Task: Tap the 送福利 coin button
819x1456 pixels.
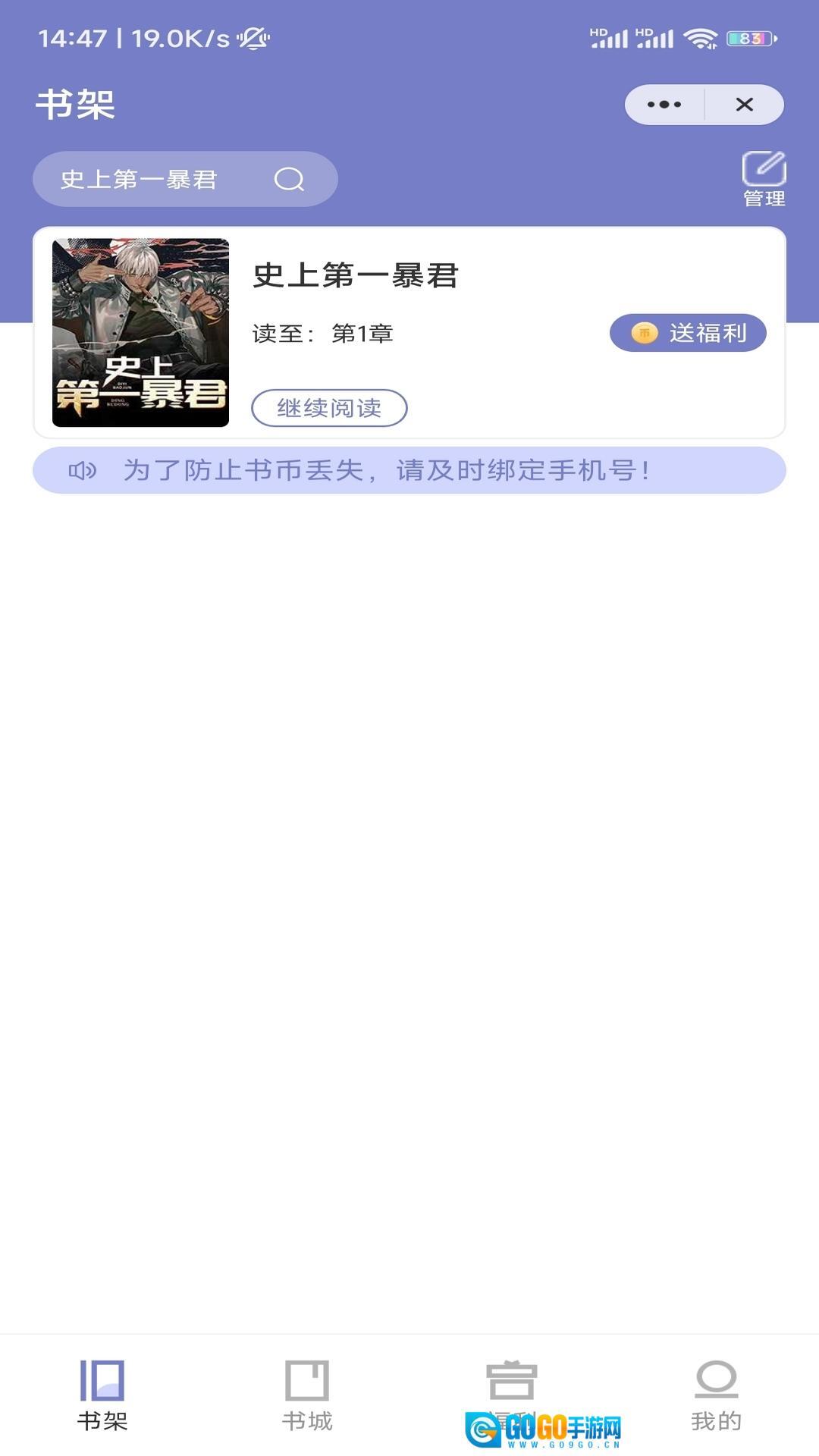Action: click(x=688, y=333)
